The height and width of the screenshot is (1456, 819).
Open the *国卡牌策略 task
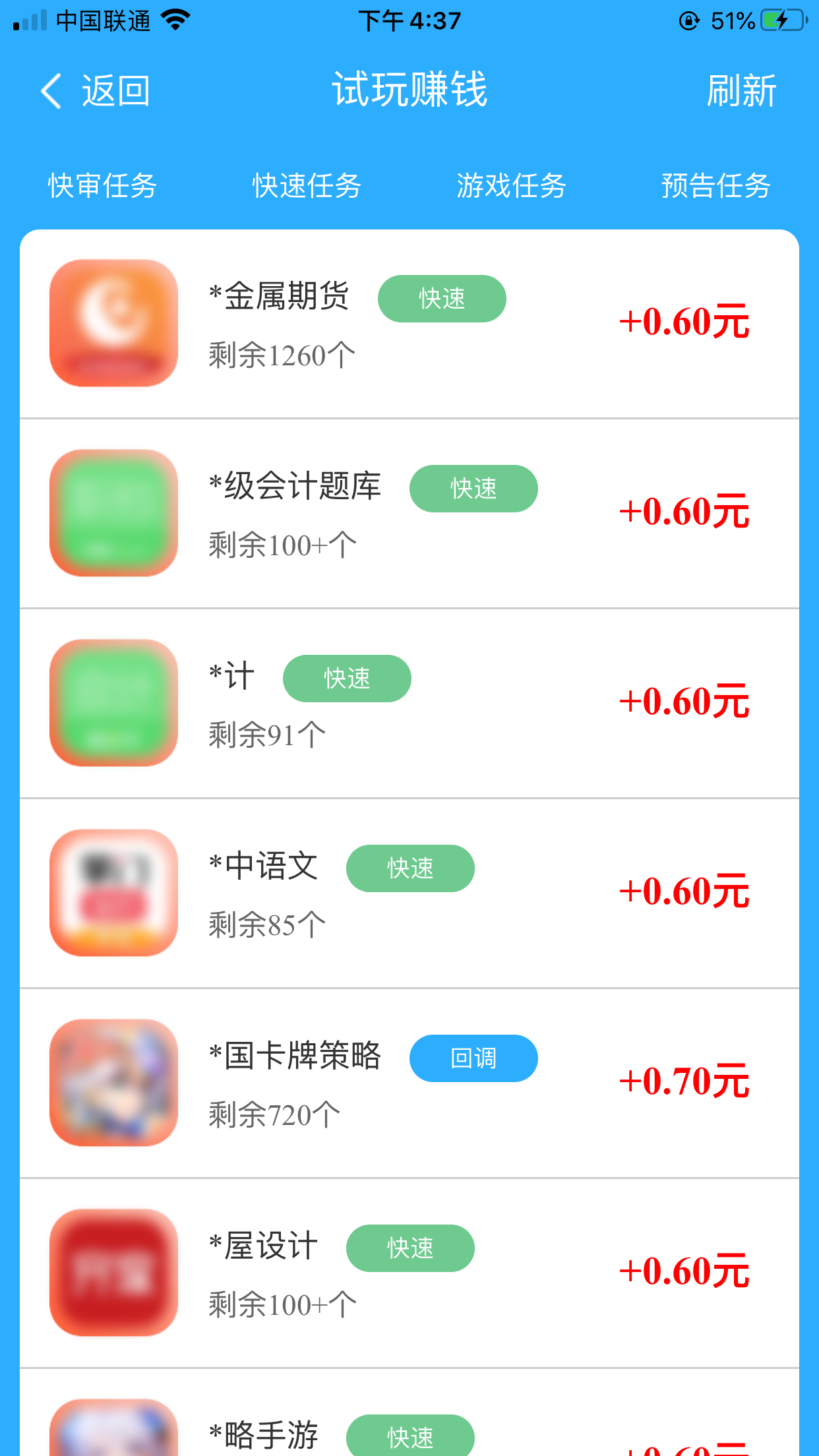click(409, 1083)
